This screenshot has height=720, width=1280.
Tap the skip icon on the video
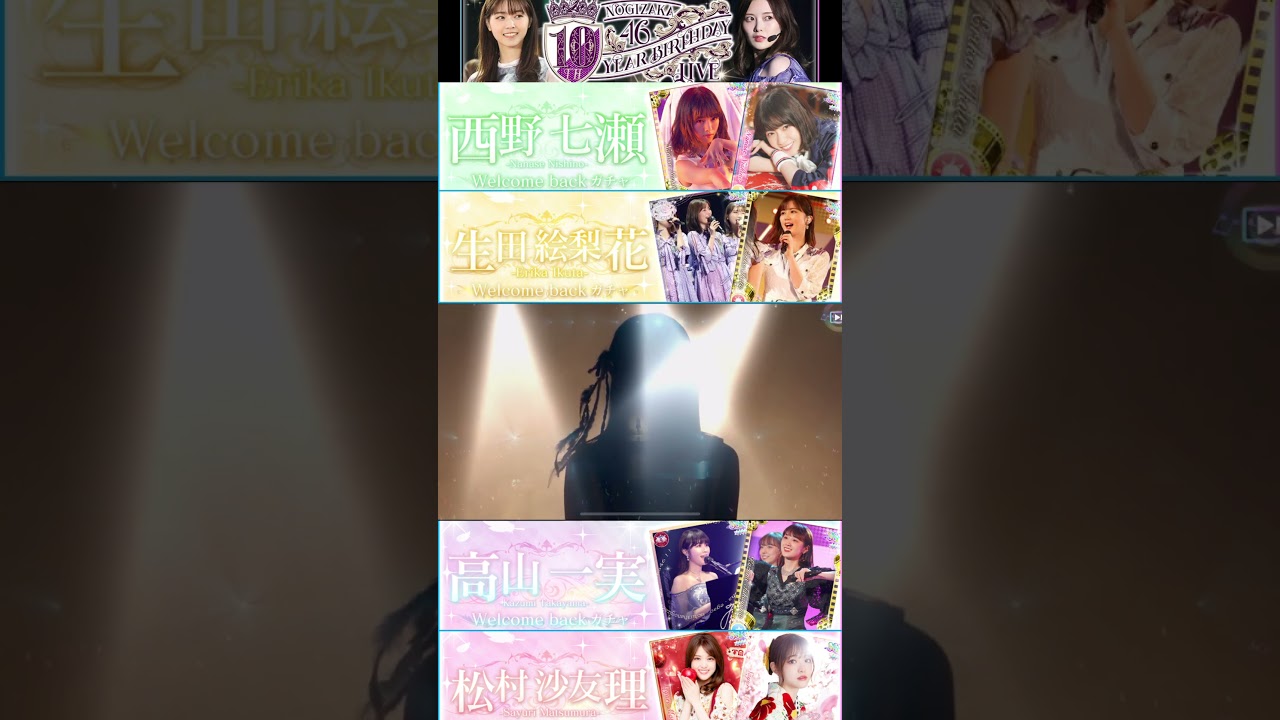pyautogui.click(x=835, y=318)
